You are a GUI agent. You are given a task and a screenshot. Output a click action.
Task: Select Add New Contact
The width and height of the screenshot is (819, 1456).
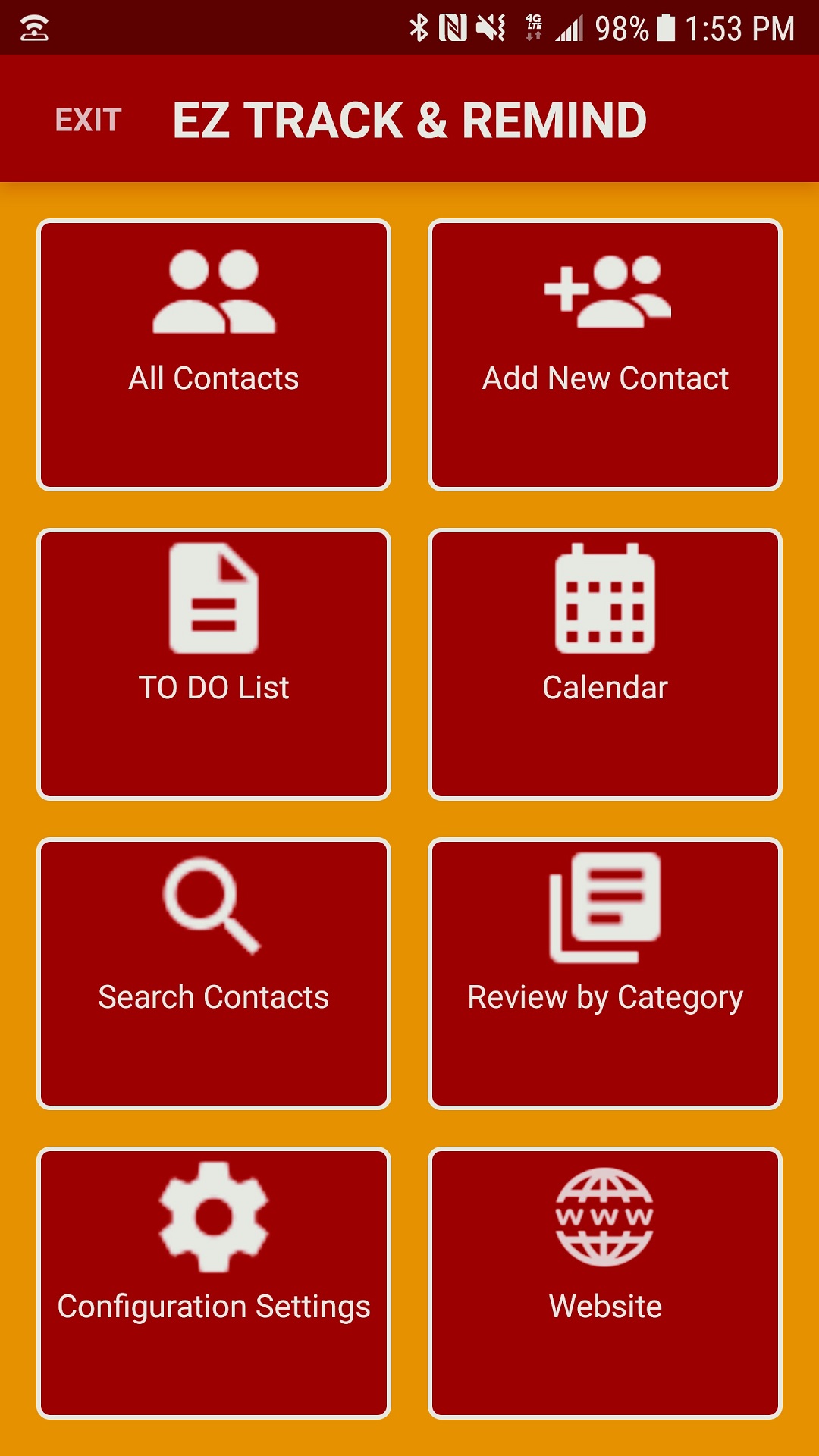point(605,355)
